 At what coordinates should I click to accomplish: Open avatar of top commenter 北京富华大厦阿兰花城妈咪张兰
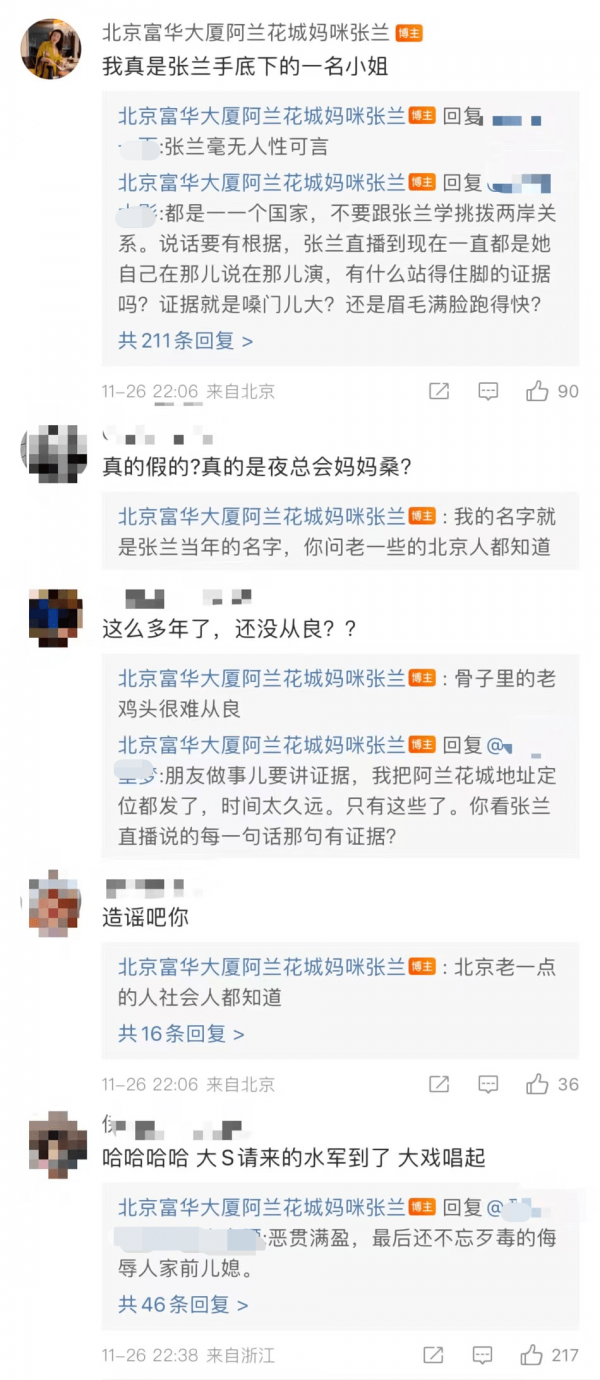(x=51, y=49)
